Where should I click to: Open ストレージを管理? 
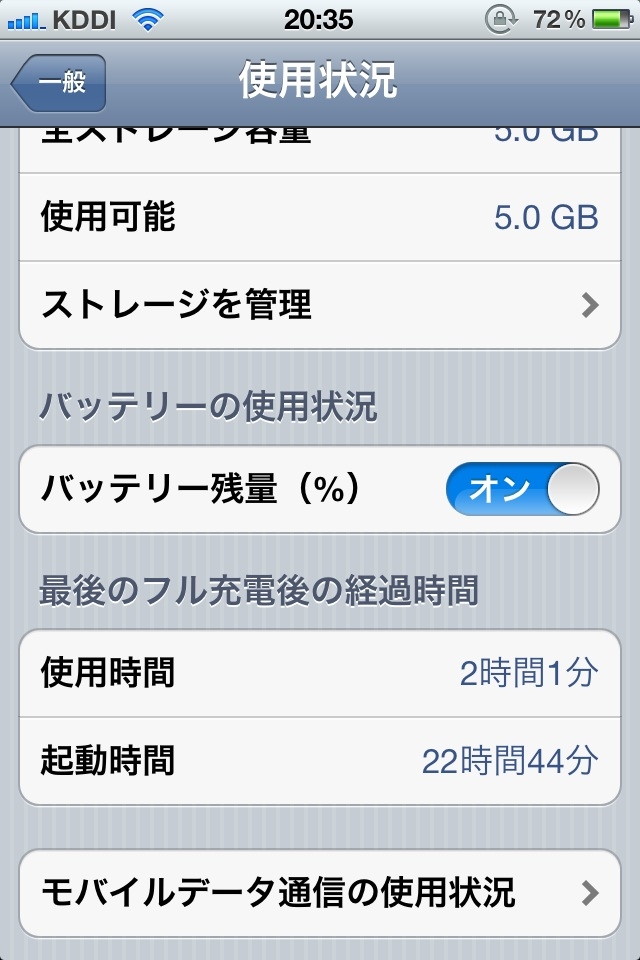tap(320, 305)
